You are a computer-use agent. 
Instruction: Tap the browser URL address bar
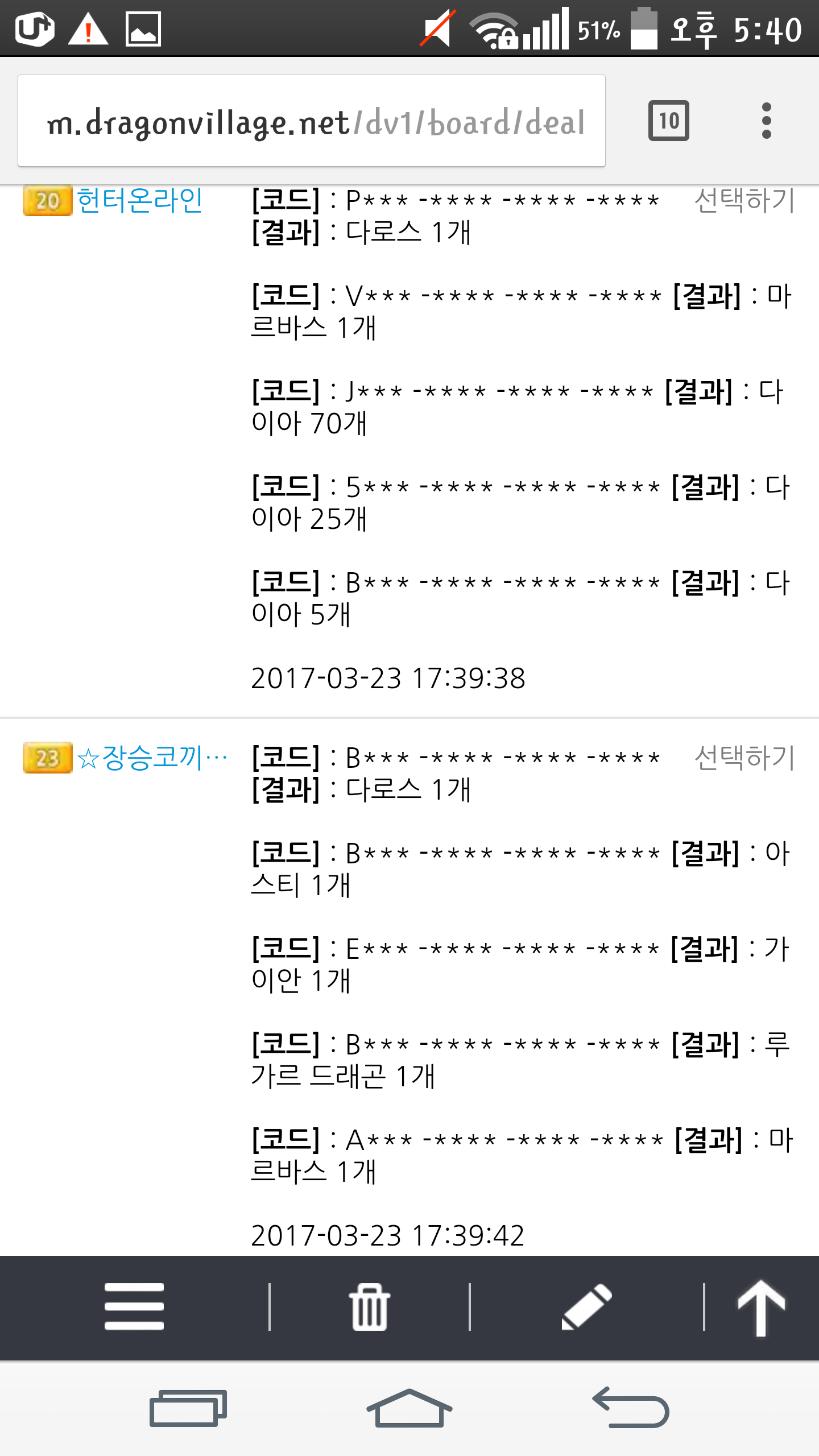coord(312,121)
